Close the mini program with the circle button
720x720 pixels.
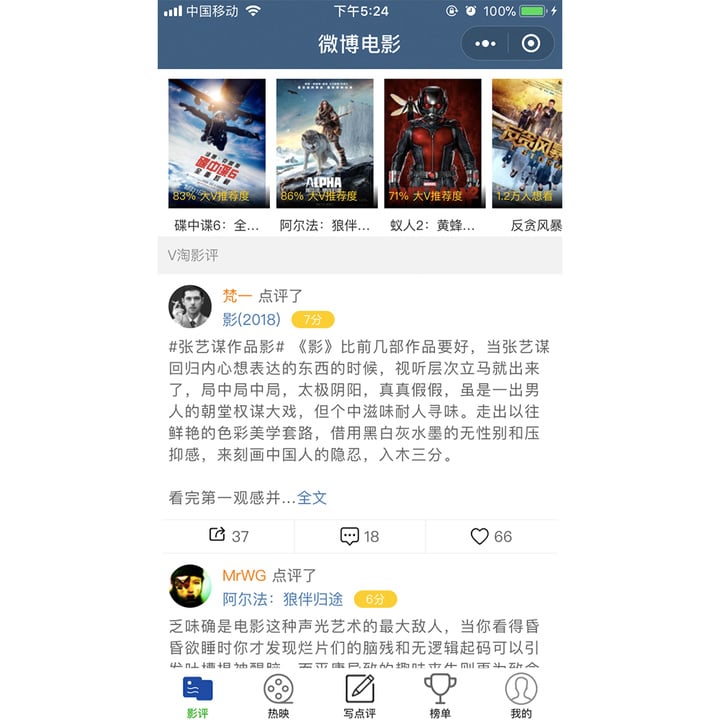tap(531, 44)
